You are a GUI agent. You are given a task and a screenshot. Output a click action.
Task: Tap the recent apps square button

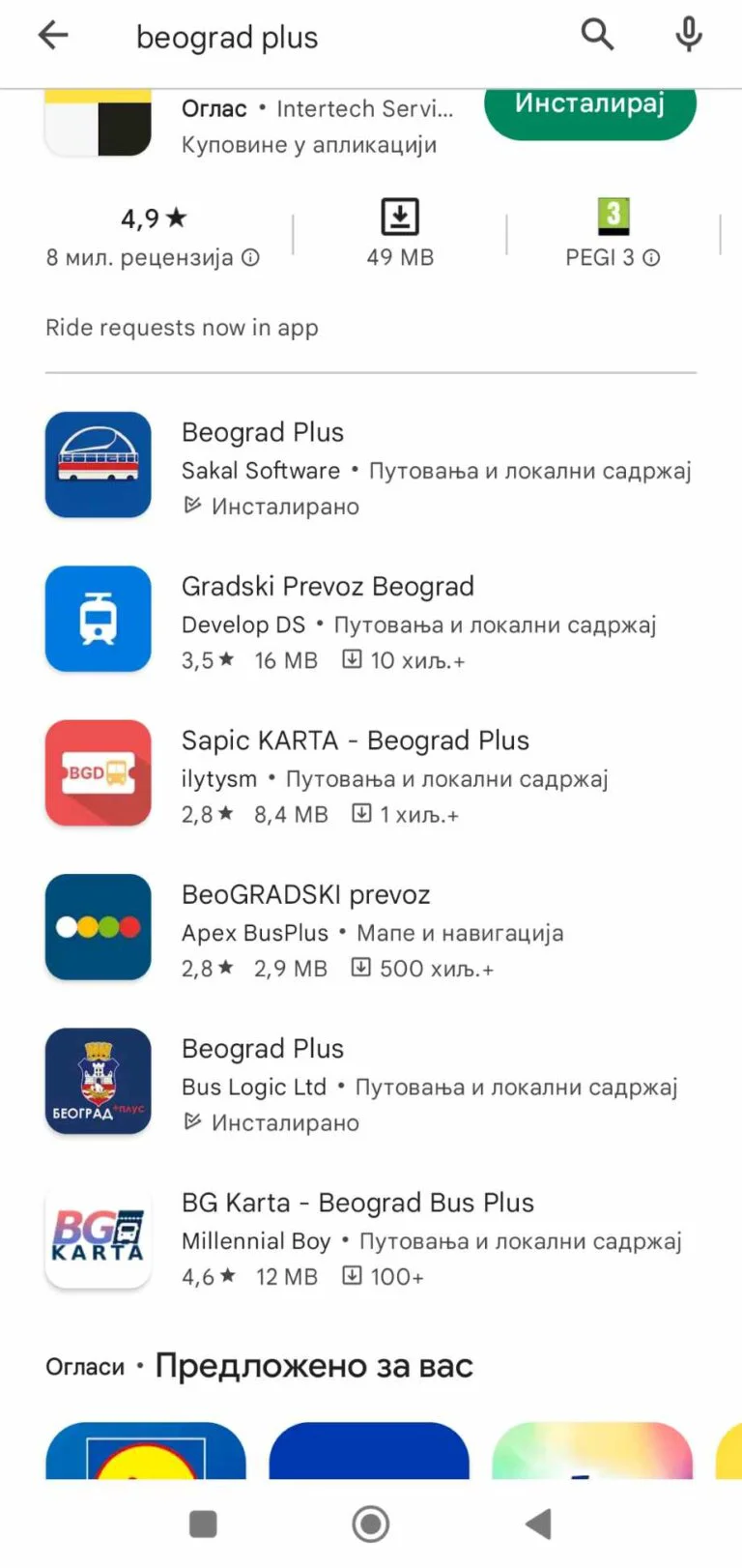(203, 1521)
